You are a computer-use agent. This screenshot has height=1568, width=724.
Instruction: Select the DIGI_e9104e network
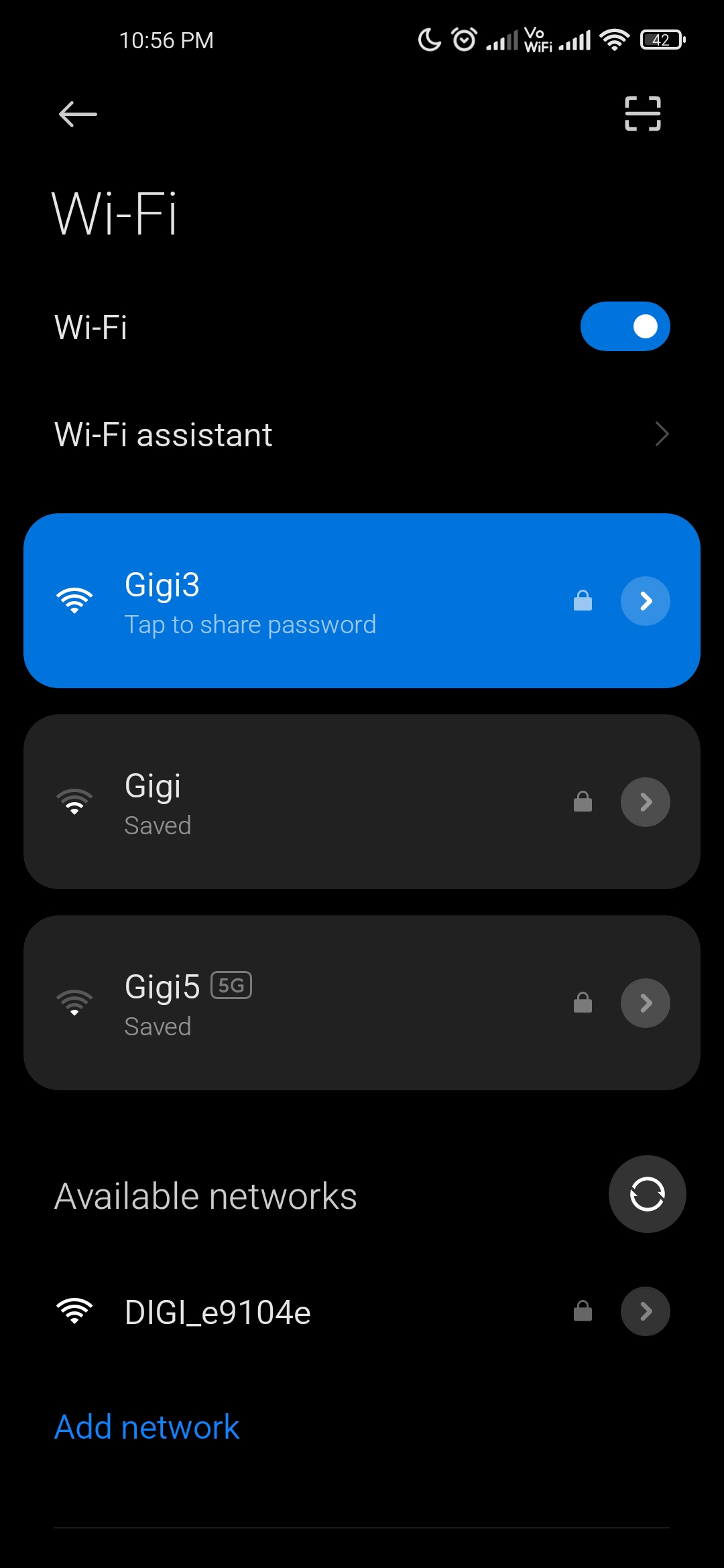click(x=362, y=1311)
